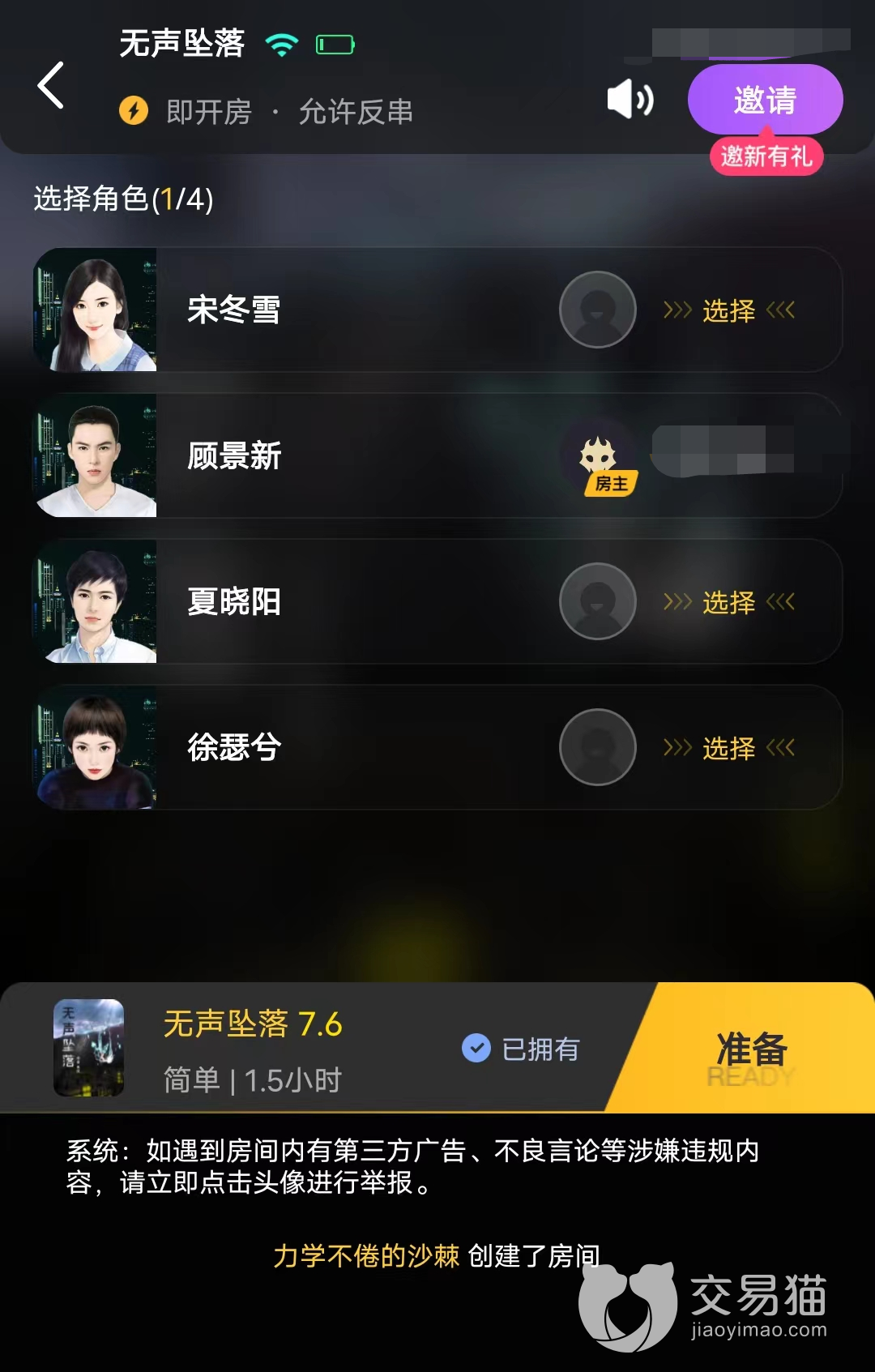Select the role 宋冬雪

click(x=728, y=310)
